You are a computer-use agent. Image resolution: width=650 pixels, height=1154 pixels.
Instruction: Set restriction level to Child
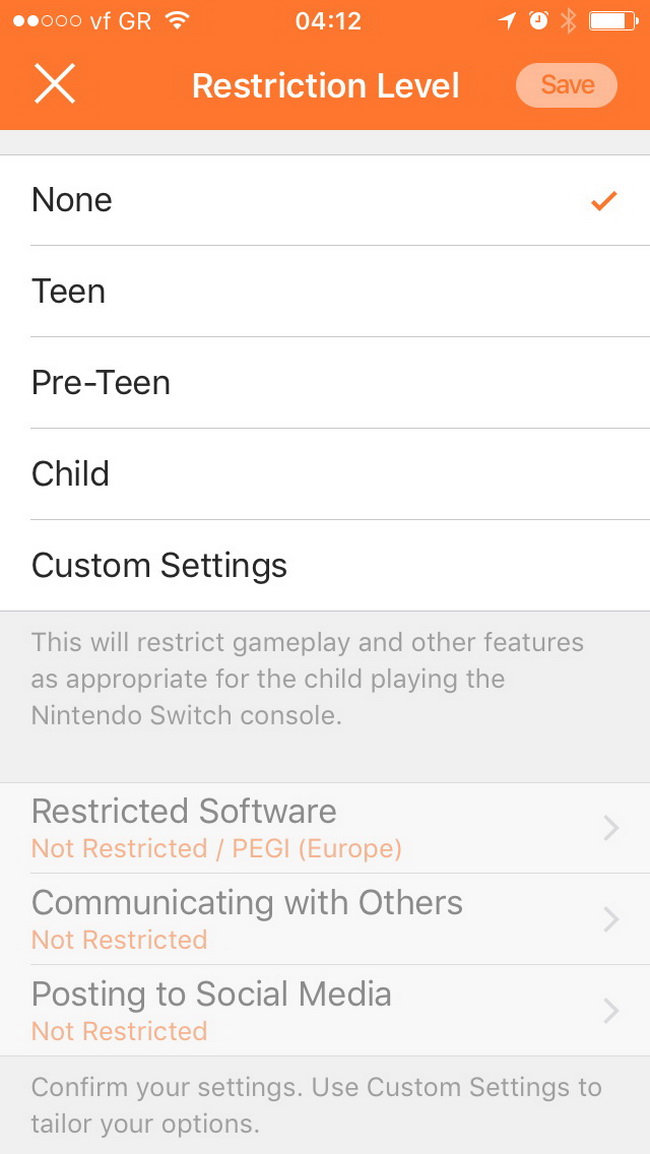coord(325,474)
